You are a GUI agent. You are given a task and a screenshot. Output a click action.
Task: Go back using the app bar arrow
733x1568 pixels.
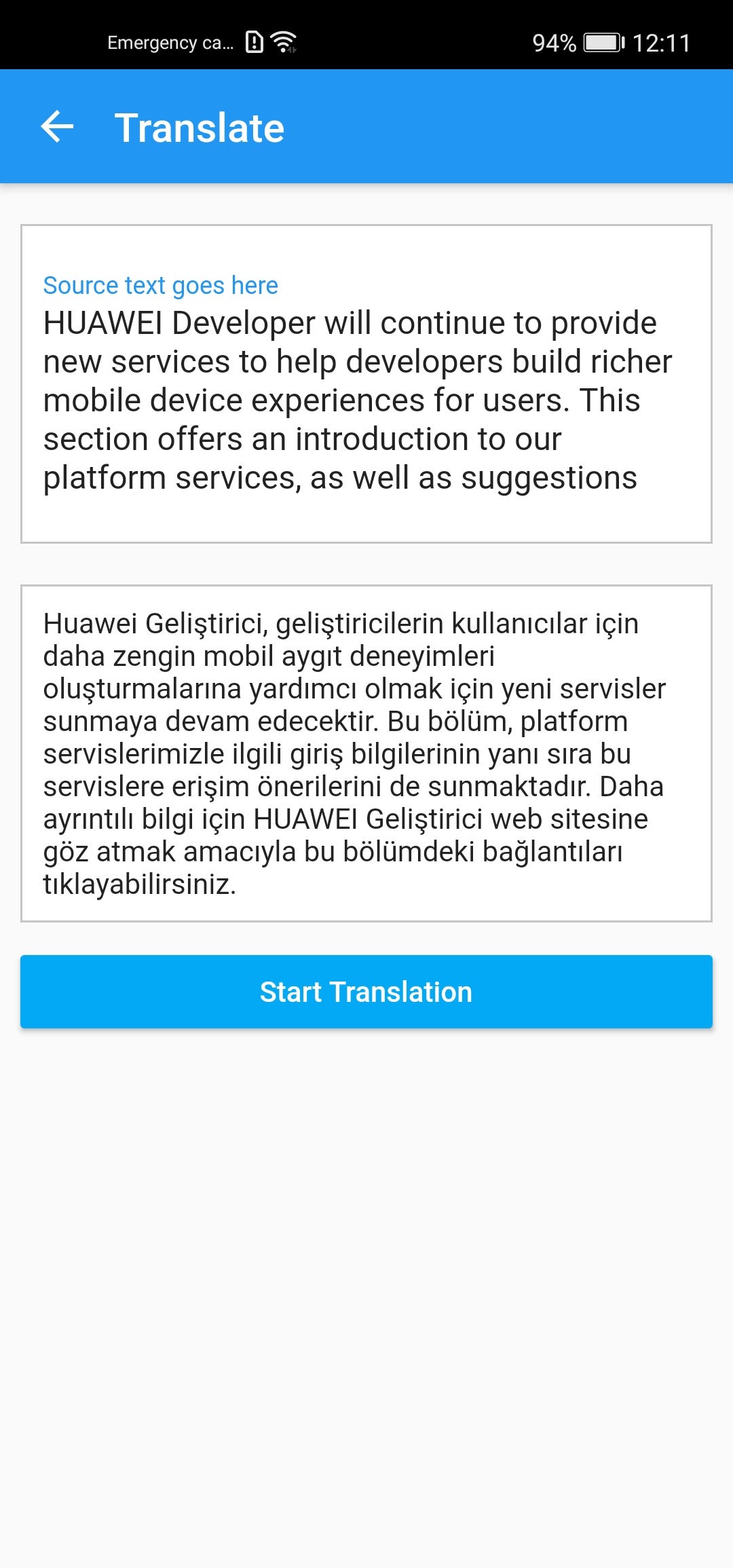57,127
